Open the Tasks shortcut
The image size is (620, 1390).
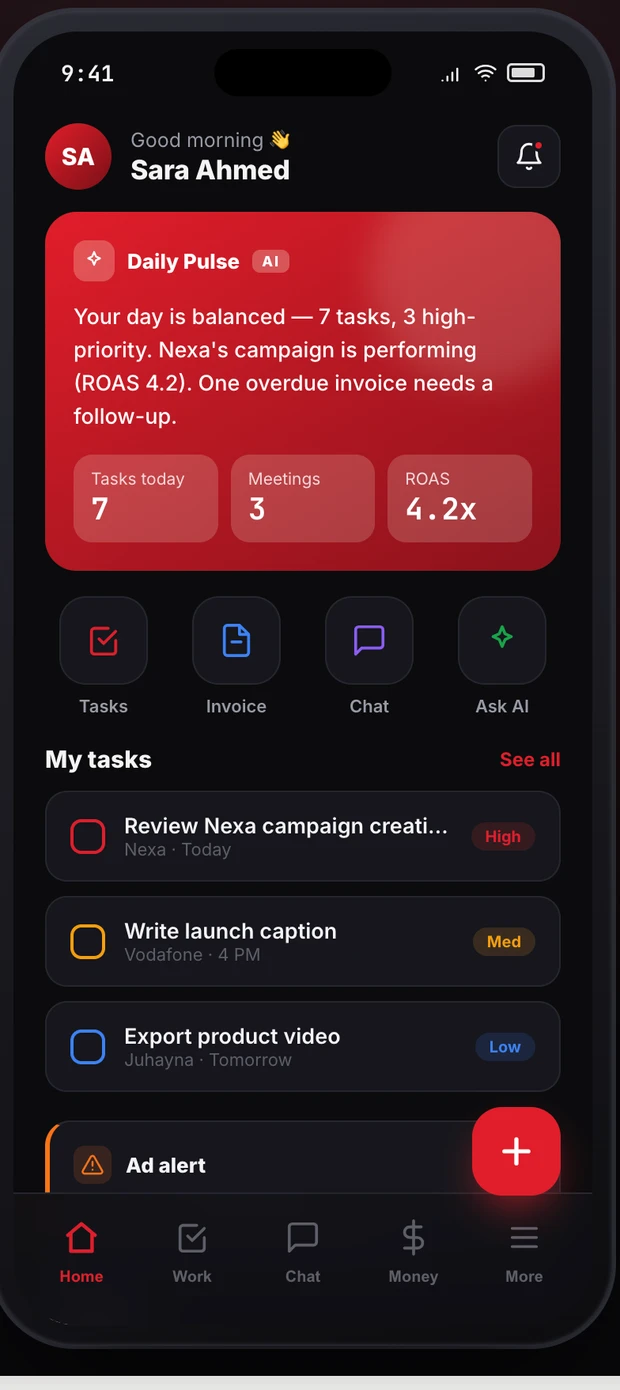(x=104, y=640)
